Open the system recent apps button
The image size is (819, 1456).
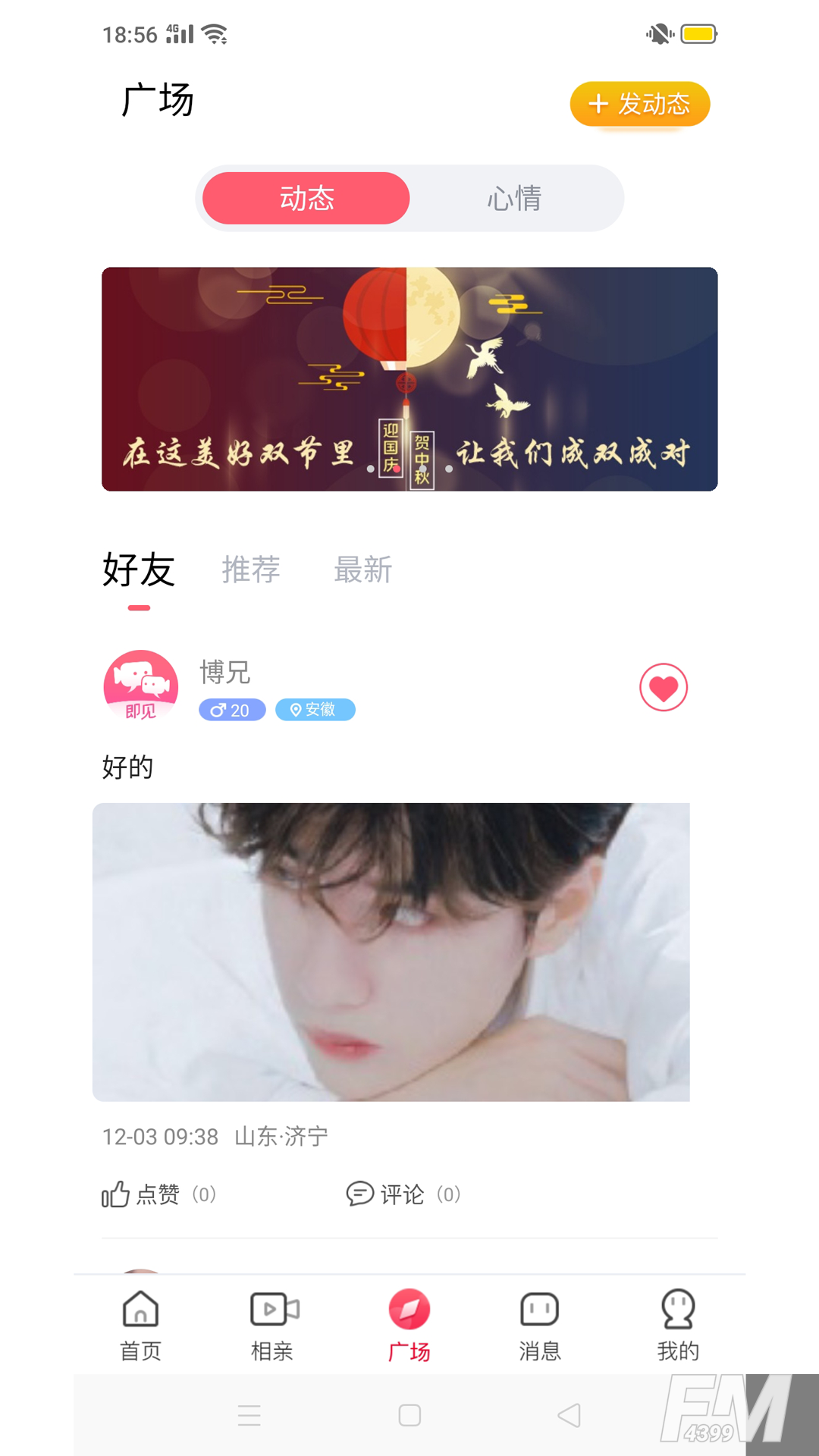click(x=249, y=1415)
